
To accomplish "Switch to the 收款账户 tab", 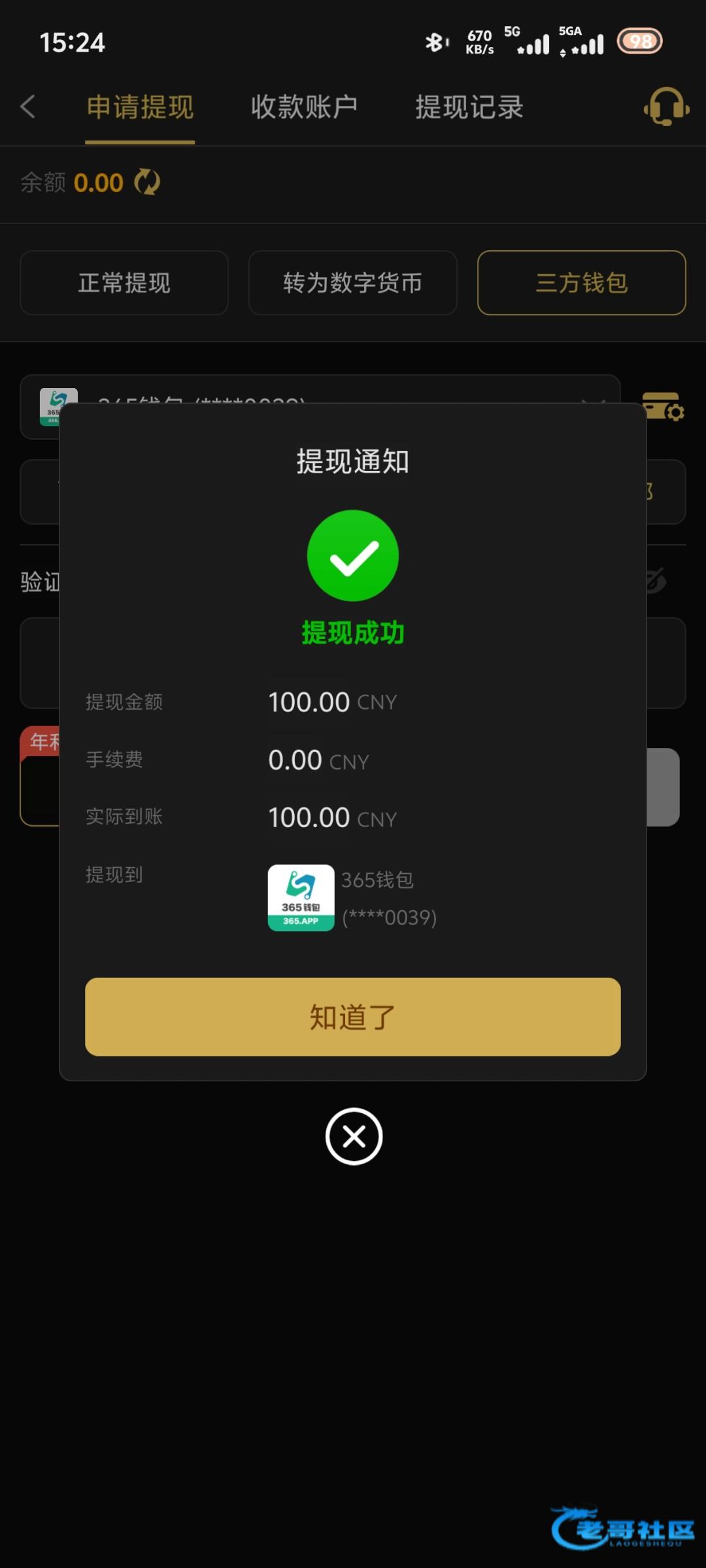I will click(304, 106).
